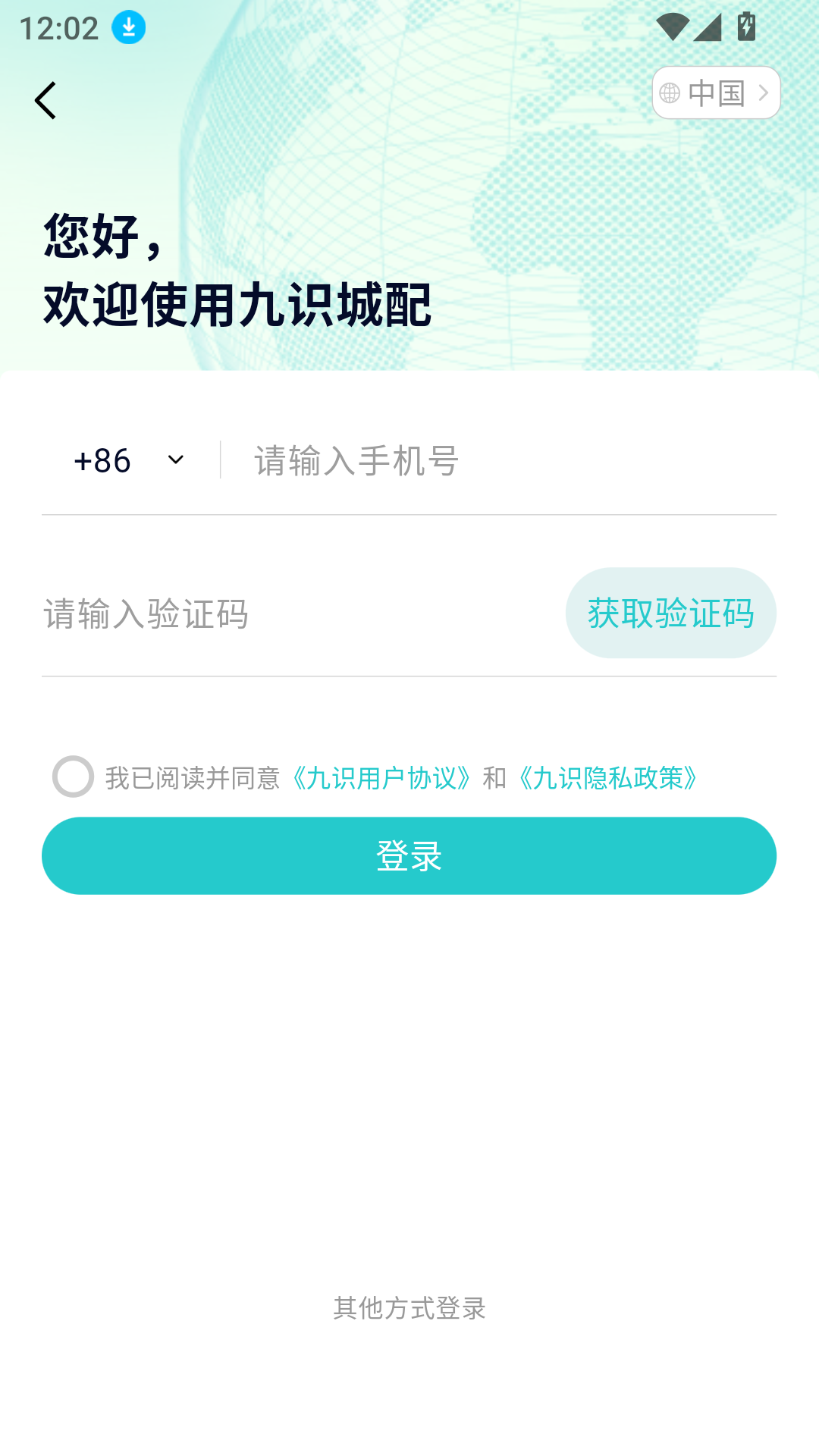Tap the back arrow at top left
Viewport: 819px width, 1456px height.
pos(45,99)
